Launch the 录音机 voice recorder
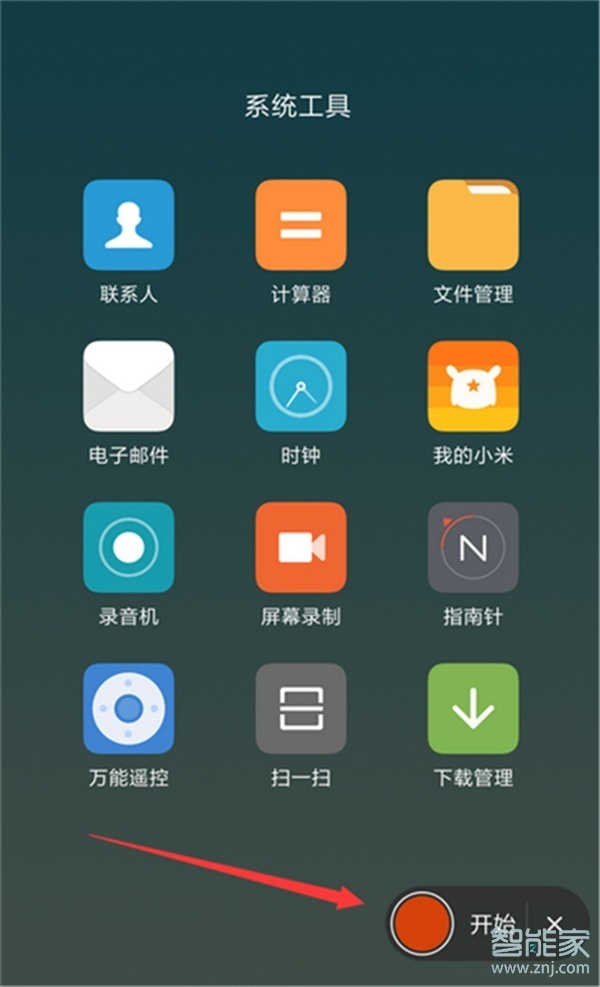The width and height of the screenshot is (600, 987). (128, 547)
